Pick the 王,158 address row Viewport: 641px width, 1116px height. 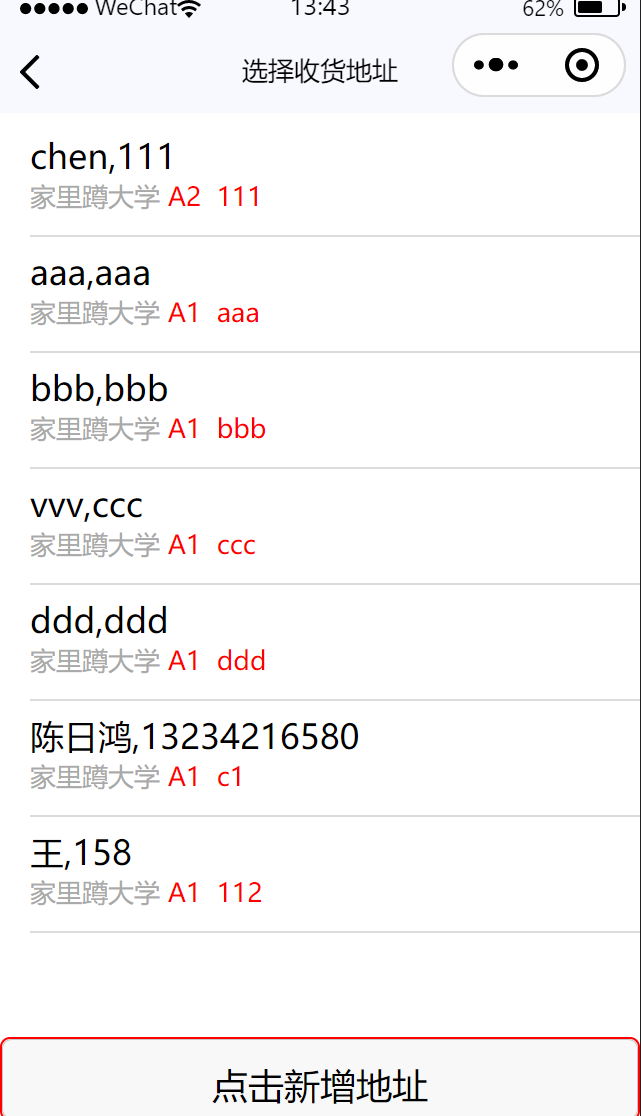[x=335, y=874]
